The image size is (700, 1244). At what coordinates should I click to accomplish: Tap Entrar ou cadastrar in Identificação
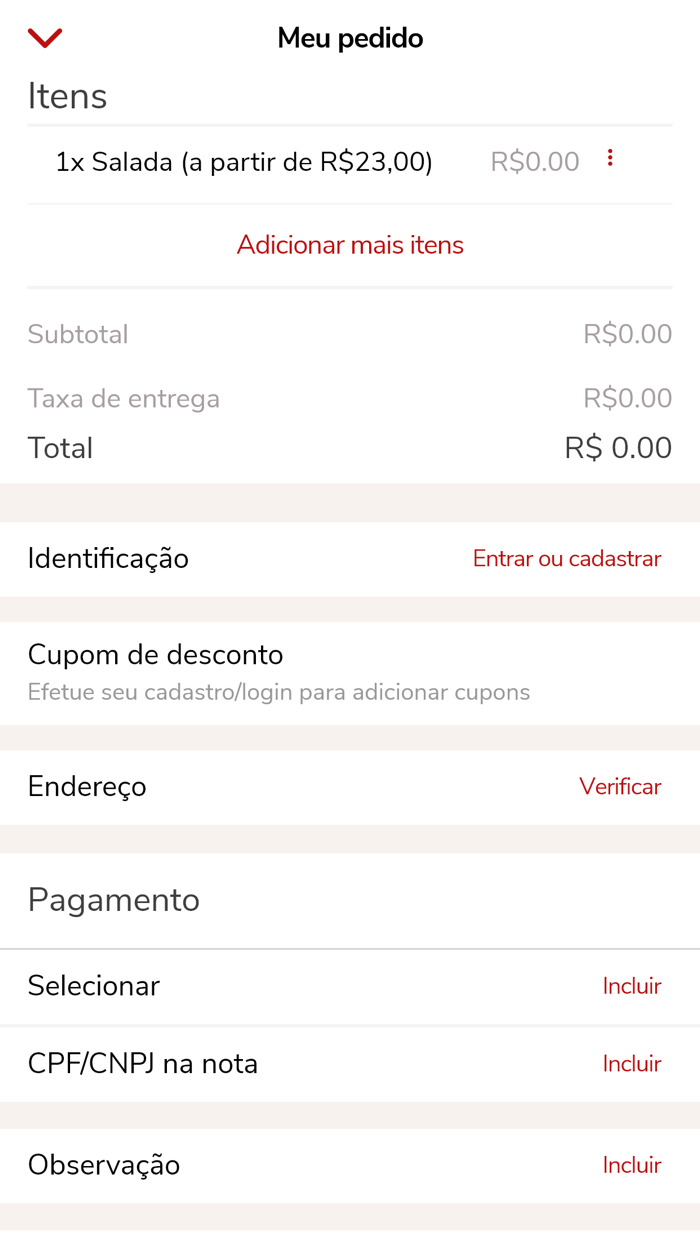click(566, 559)
